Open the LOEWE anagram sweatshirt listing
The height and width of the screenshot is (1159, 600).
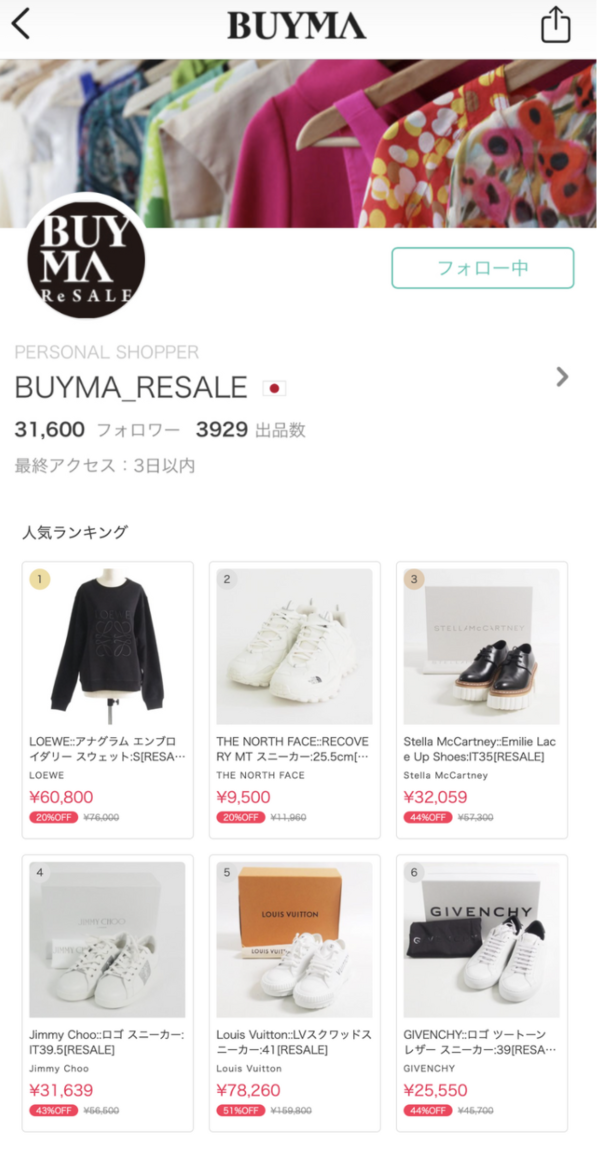pyautogui.click(x=107, y=648)
